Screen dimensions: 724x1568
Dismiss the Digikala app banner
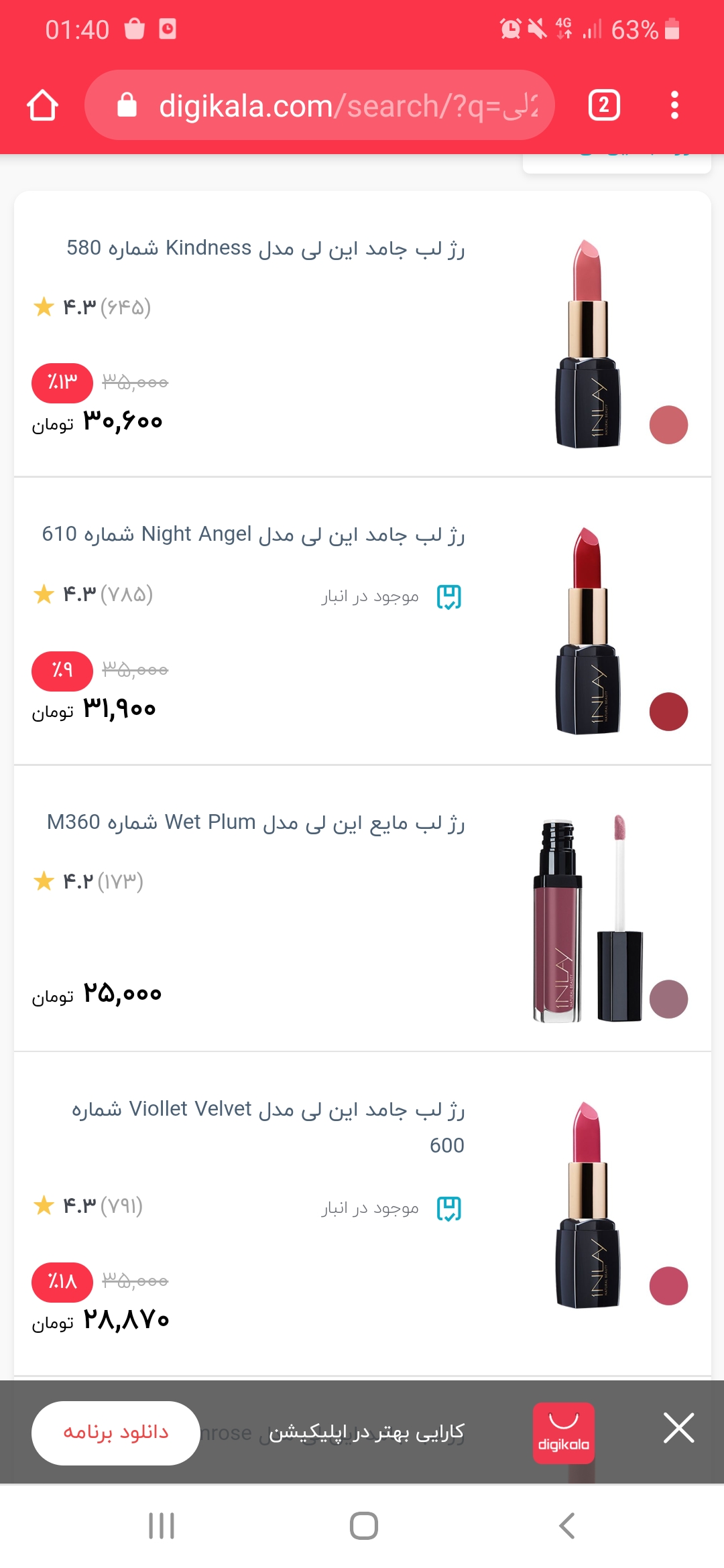[x=678, y=1427]
